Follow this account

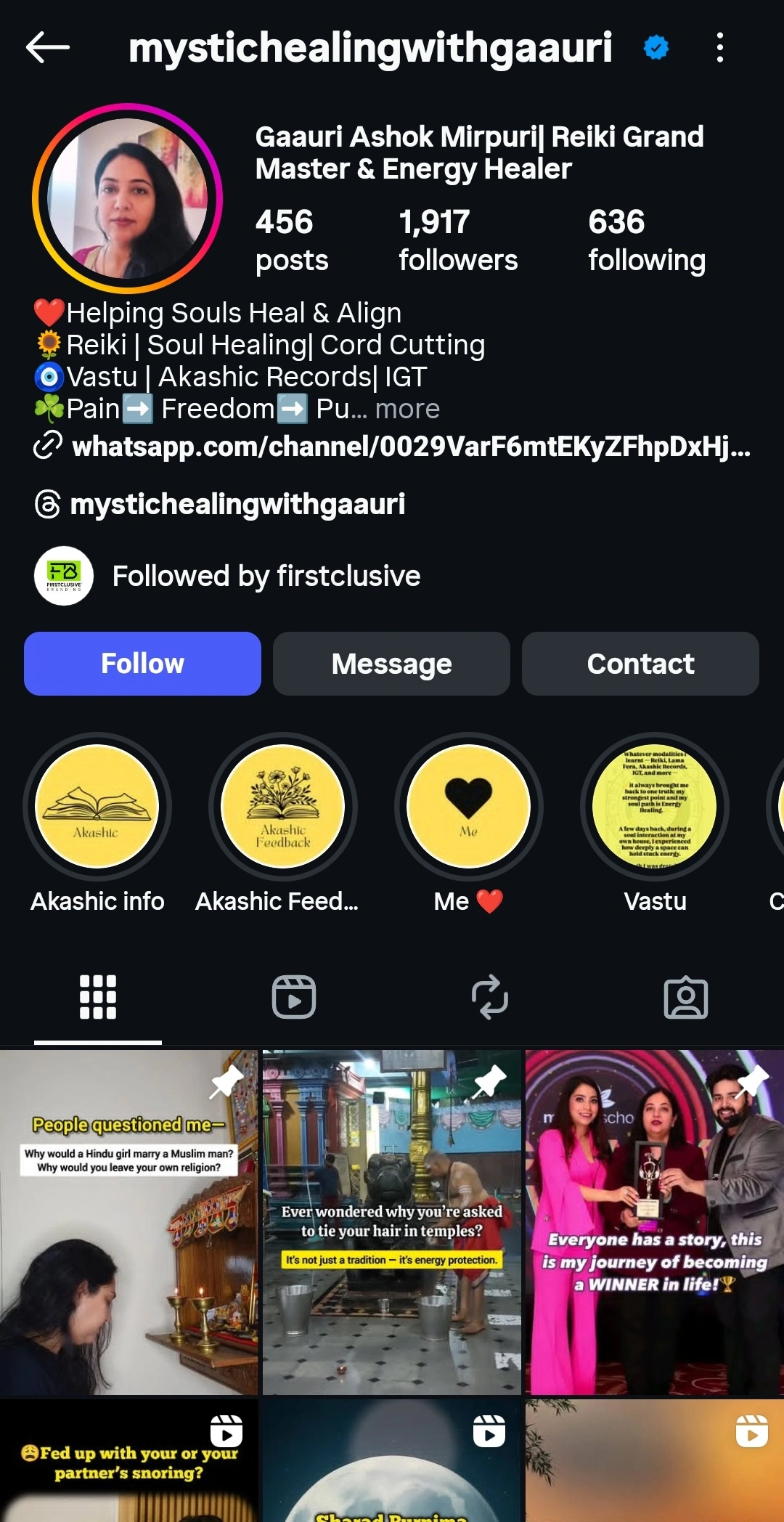[142, 664]
